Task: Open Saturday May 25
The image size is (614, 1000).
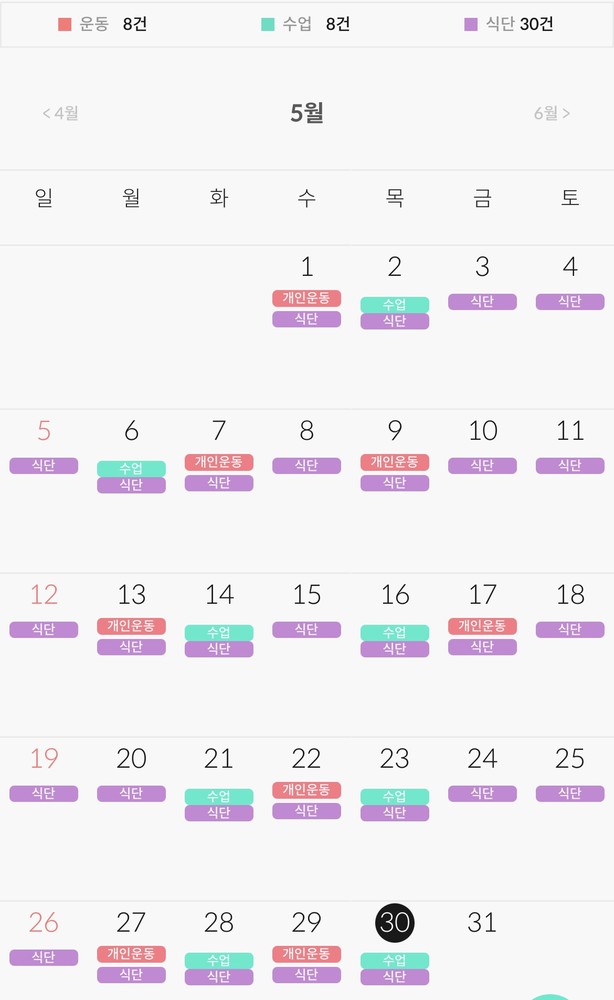Action: (x=570, y=759)
